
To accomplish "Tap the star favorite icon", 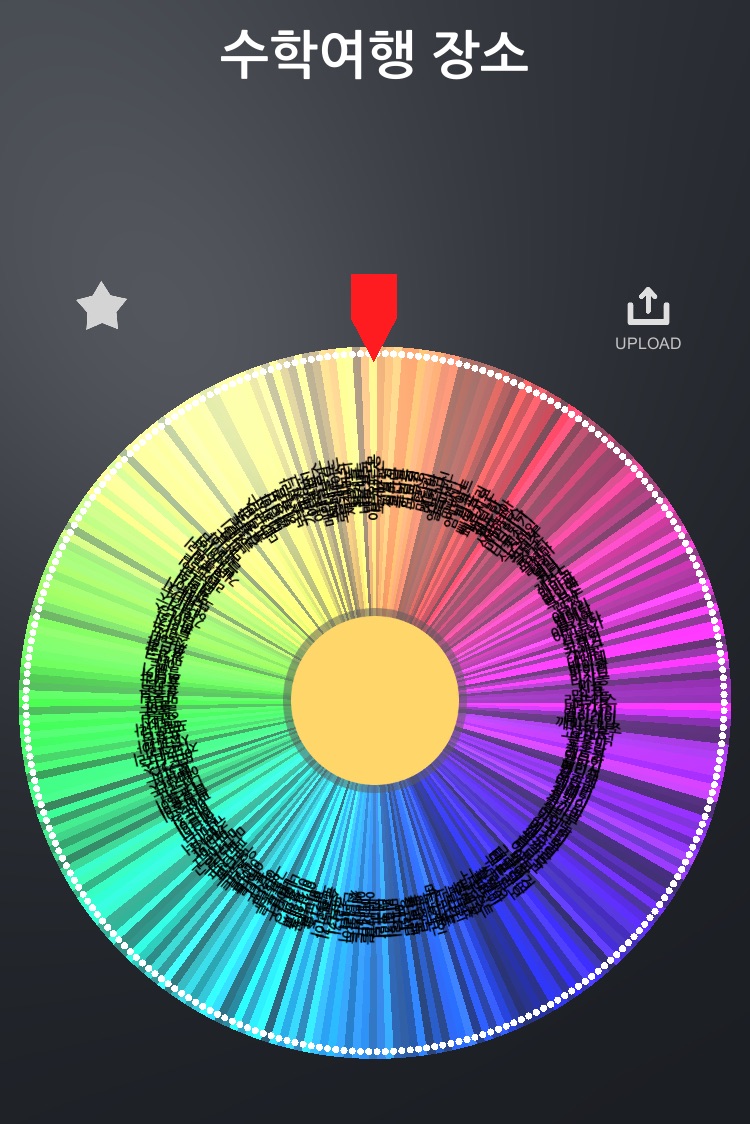I will pyautogui.click(x=102, y=307).
